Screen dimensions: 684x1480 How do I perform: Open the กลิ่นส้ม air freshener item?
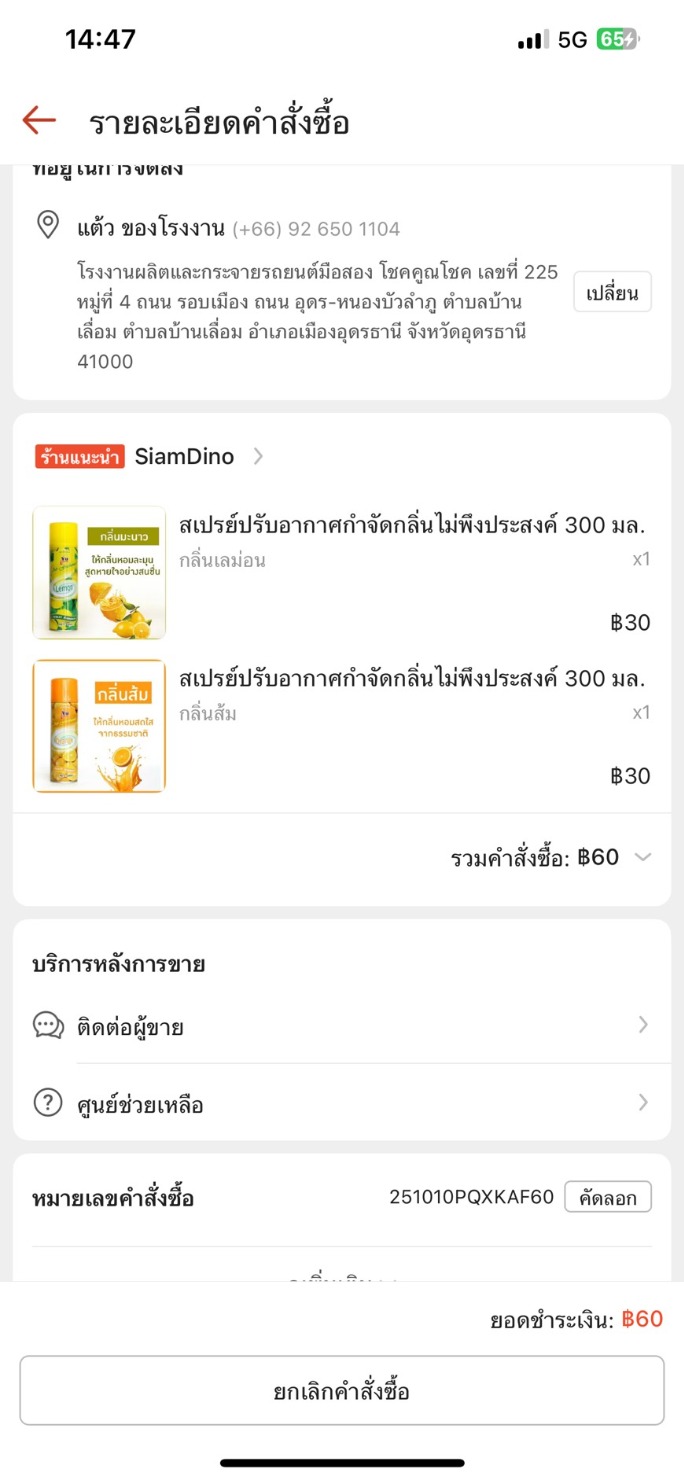[410, 680]
